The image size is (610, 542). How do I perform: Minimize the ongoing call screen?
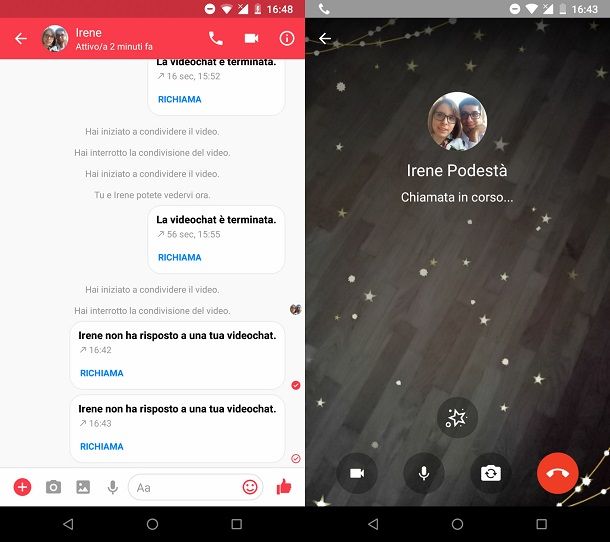324,39
